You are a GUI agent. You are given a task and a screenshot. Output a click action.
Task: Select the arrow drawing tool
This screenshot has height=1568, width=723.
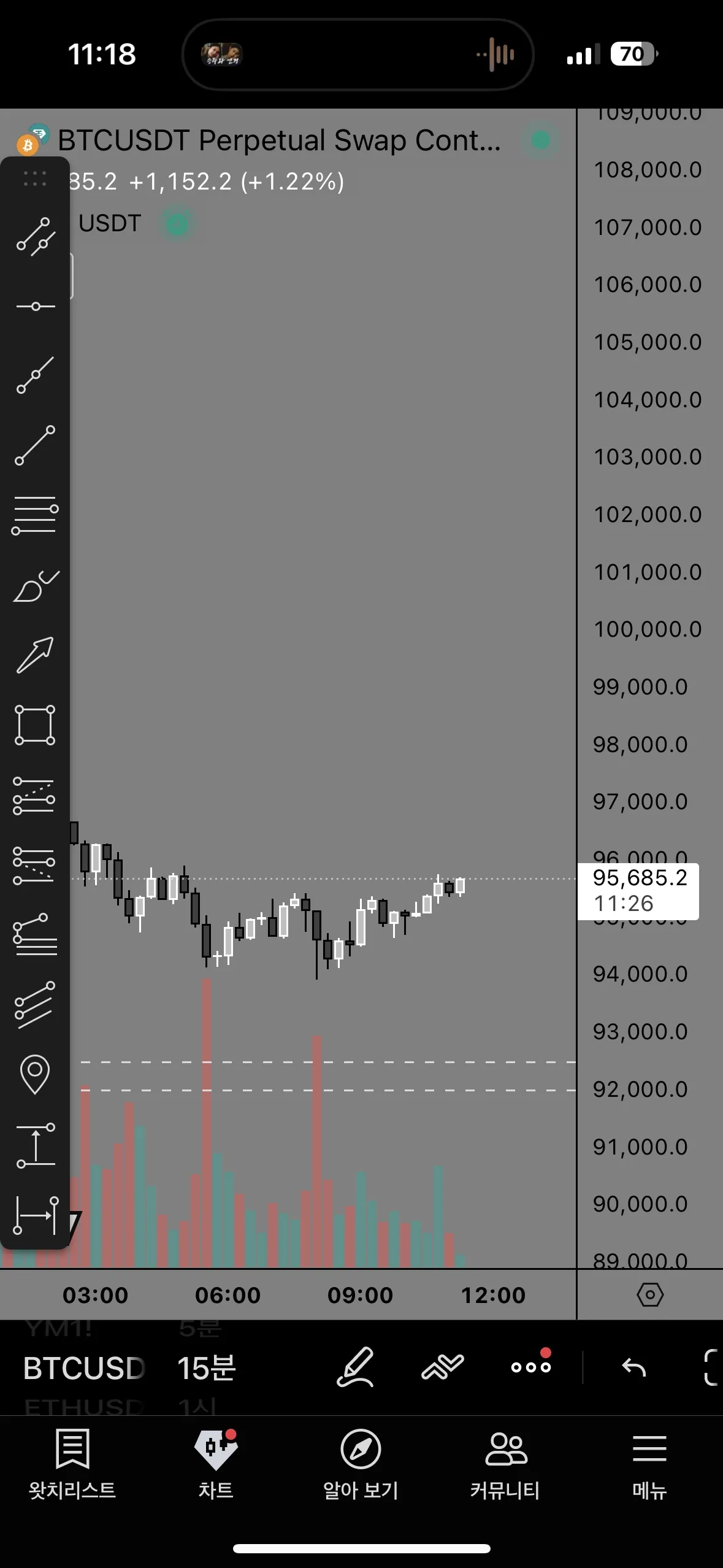(35, 655)
